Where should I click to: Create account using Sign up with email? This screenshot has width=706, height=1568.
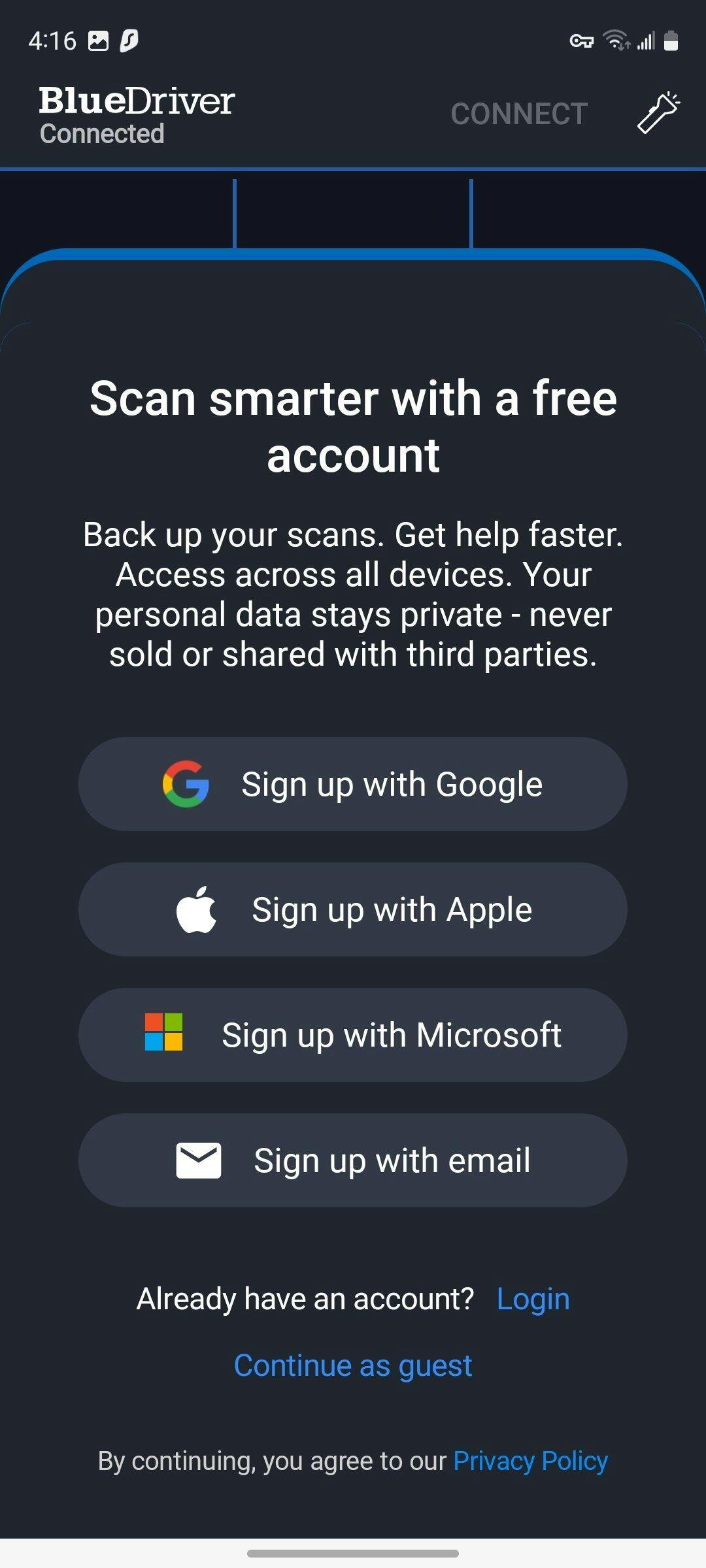click(x=353, y=1160)
